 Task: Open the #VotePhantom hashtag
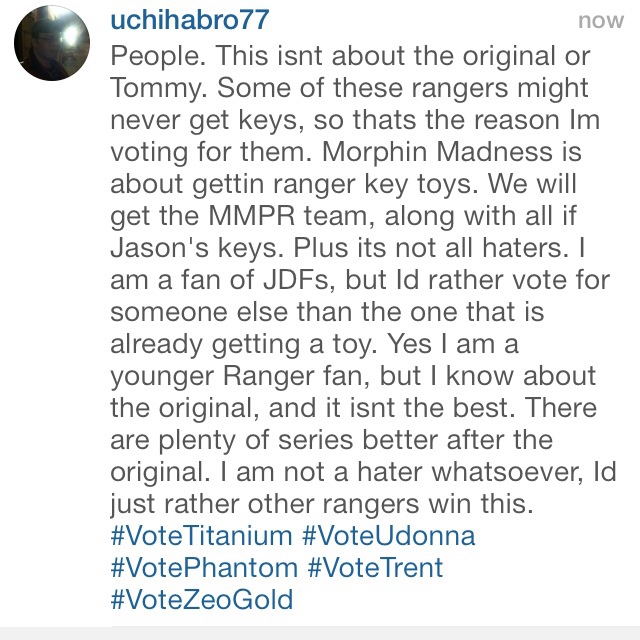coord(203,568)
